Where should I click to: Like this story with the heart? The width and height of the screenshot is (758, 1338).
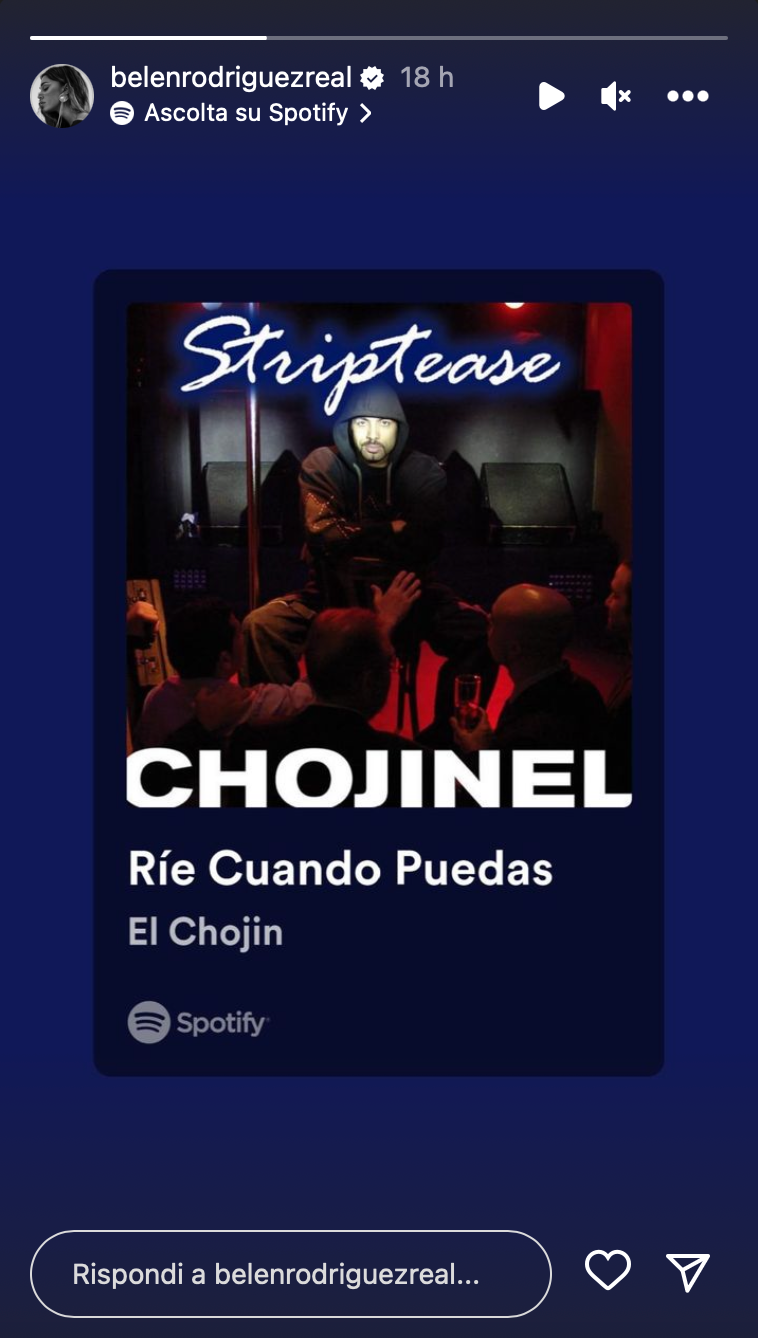[x=608, y=1271]
